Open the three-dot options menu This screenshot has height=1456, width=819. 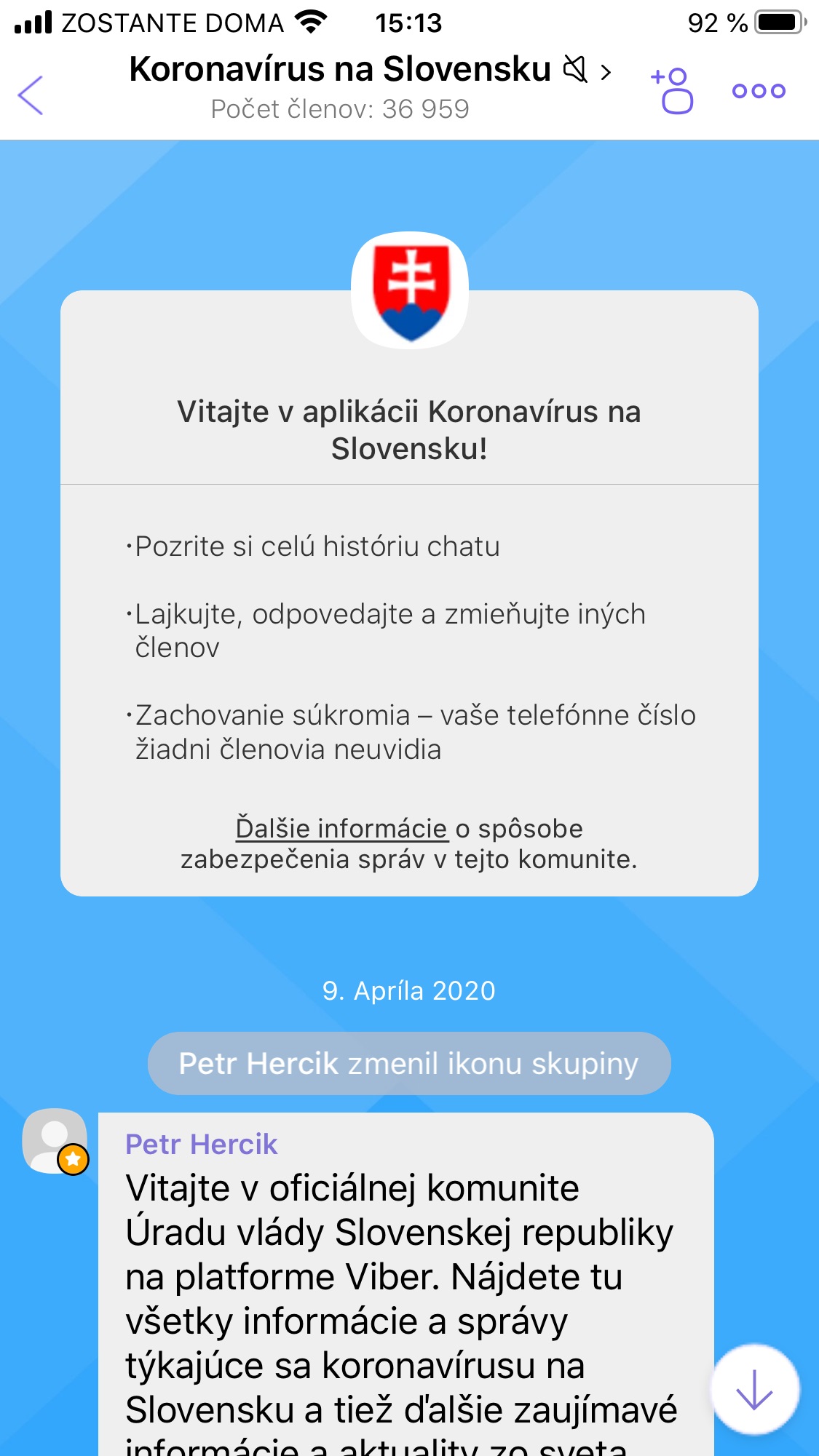(759, 91)
